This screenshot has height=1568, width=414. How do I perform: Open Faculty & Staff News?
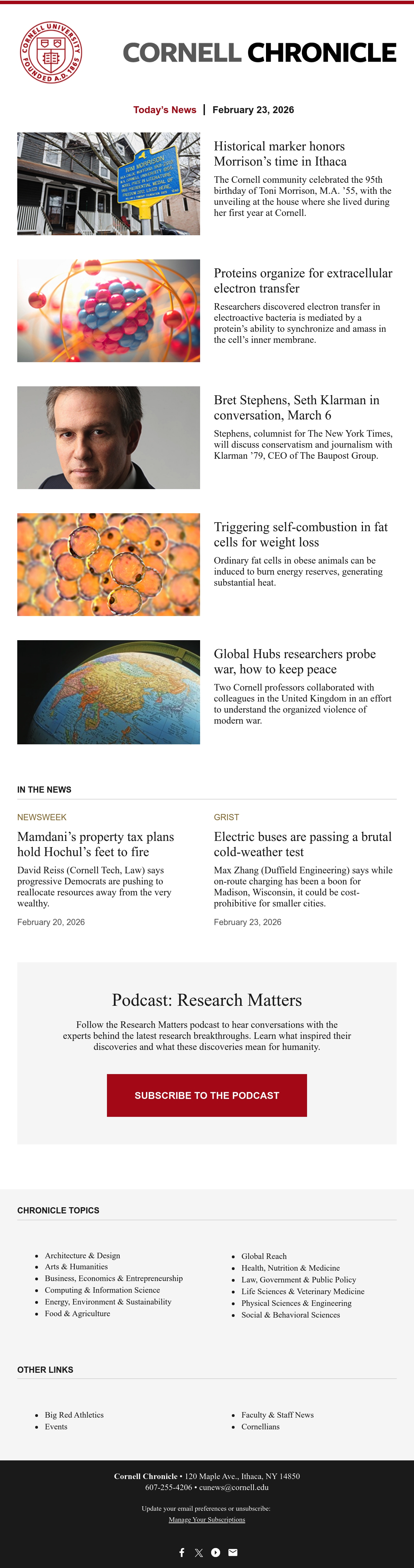pyautogui.click(x=278, y=1415)
